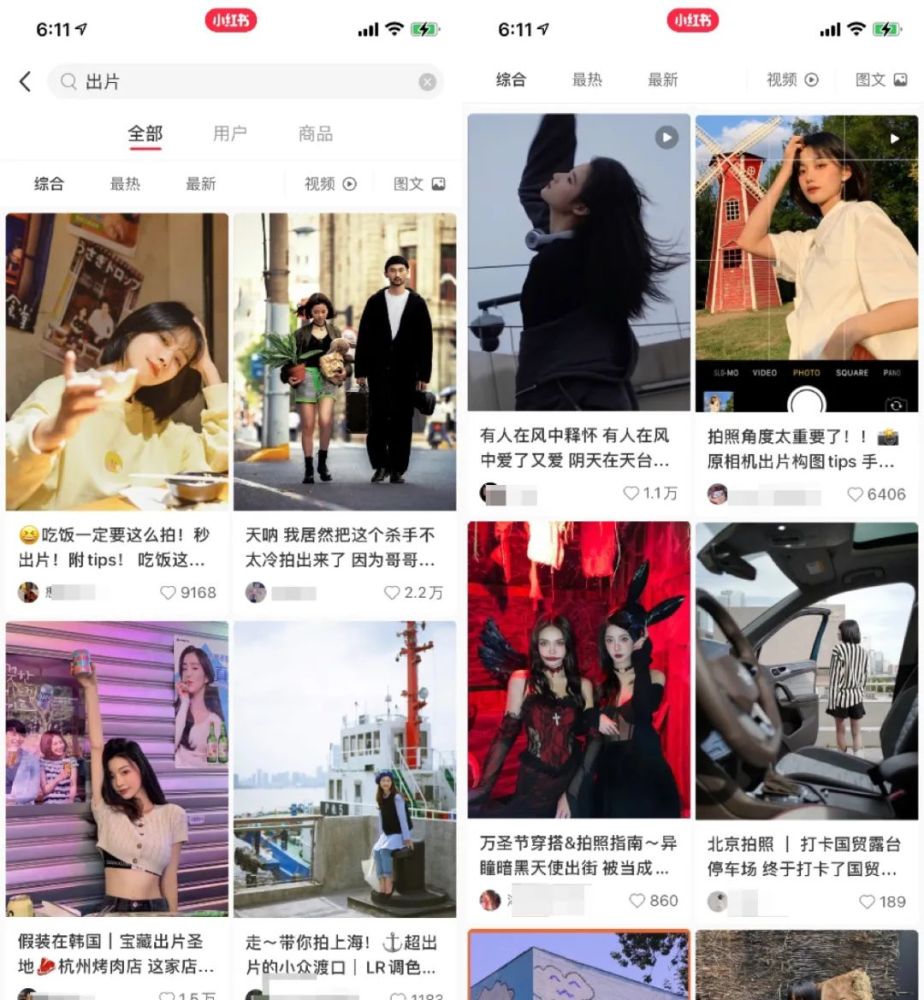The image size is (924, 1000).
Task: Clear the search text with the X
Action: (427, 82)
